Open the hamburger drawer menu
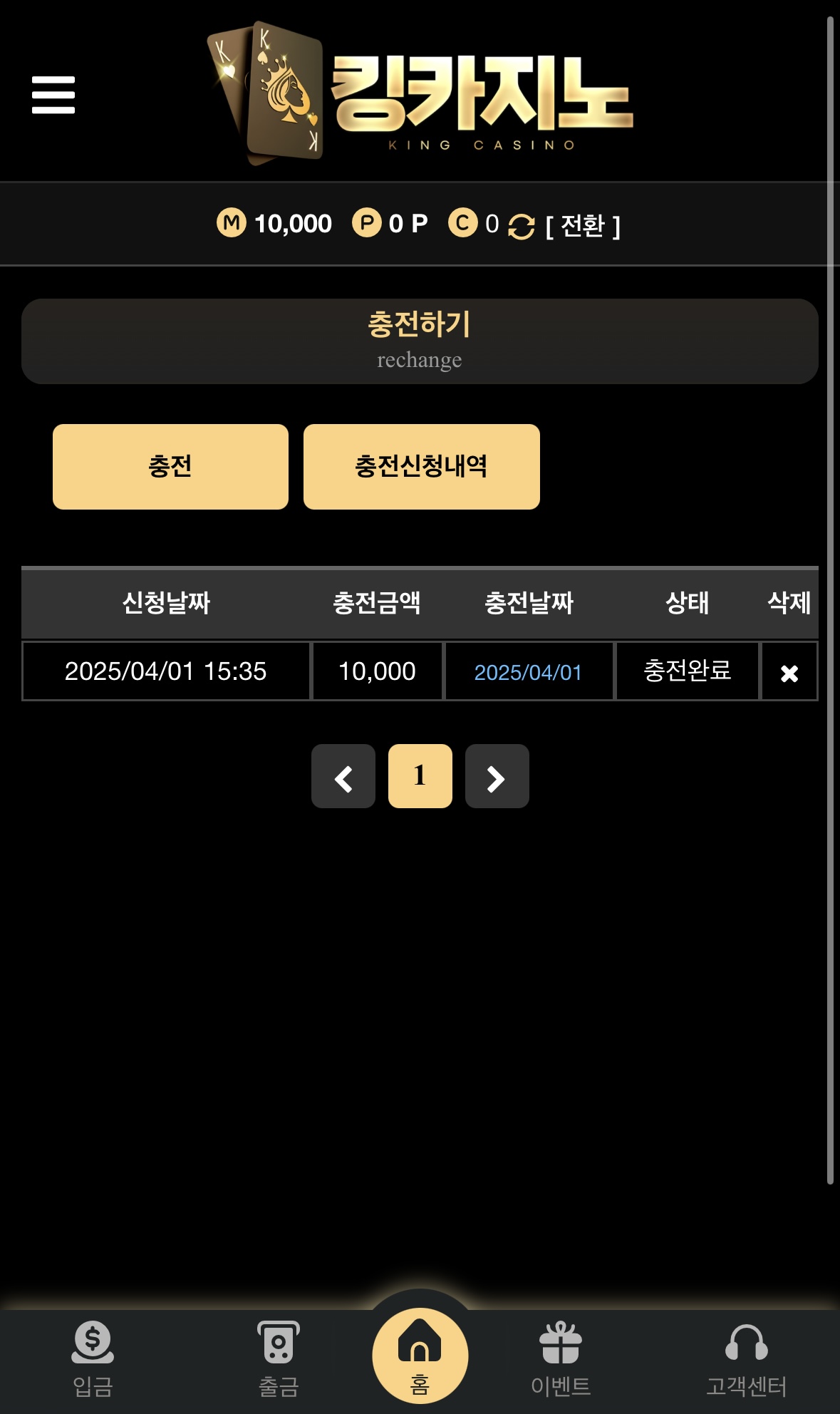The image size is (840, 1414). (53, 95)
